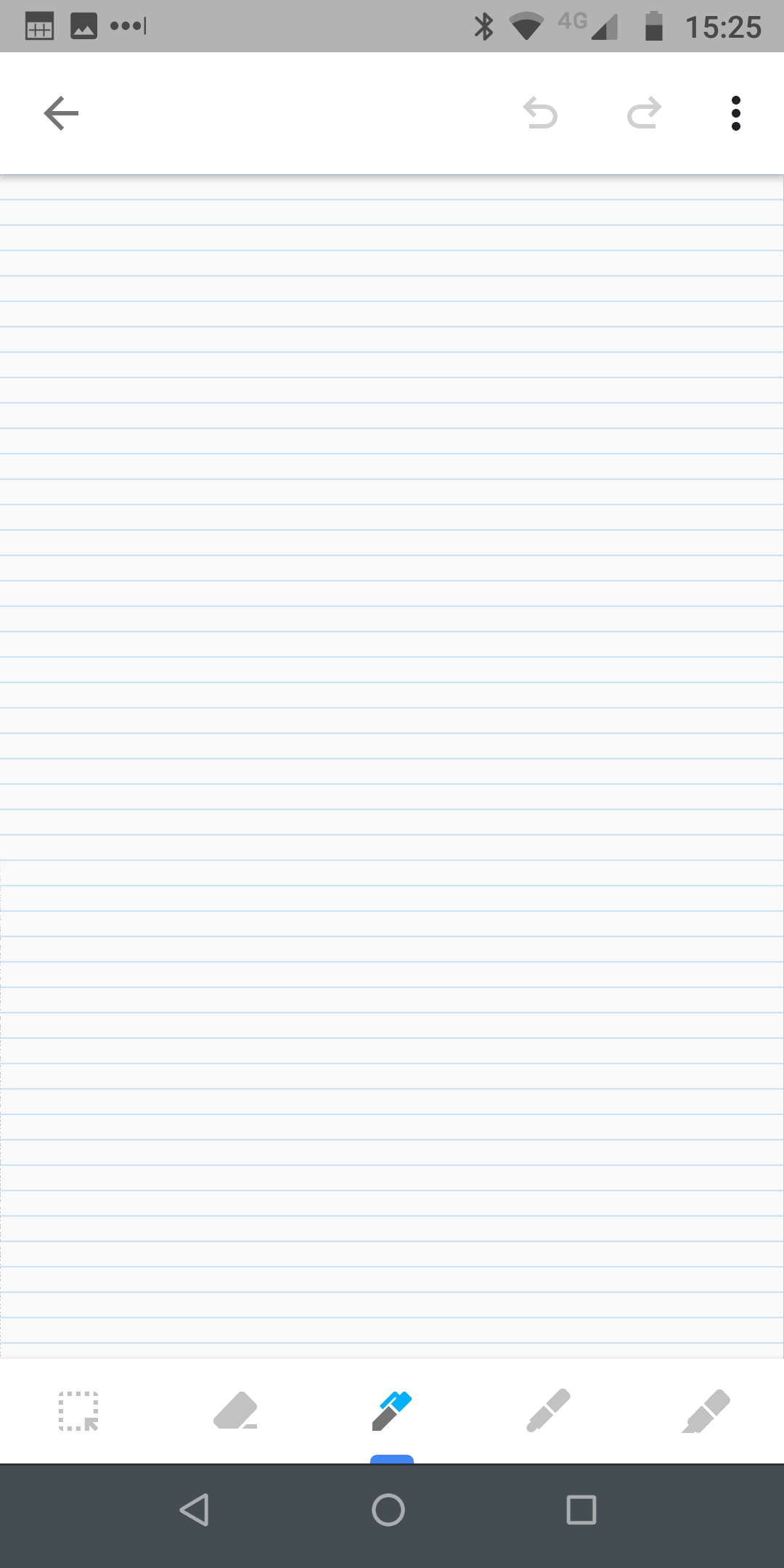Choose the selection tool
The width and height of the screenshot is (784, 1568).
coord(78,1411)
